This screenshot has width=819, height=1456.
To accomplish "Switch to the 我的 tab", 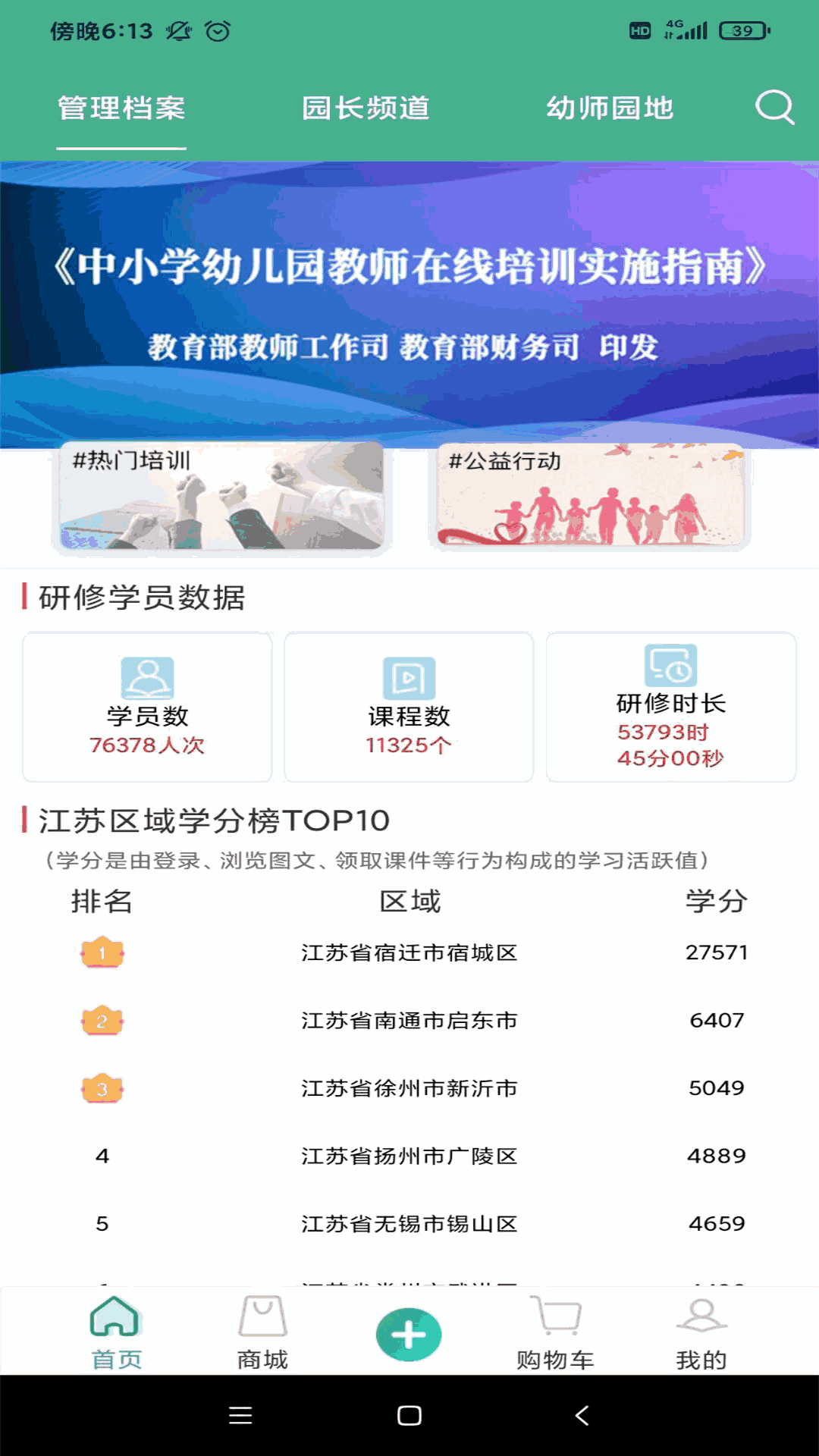I will [701, 1333].
